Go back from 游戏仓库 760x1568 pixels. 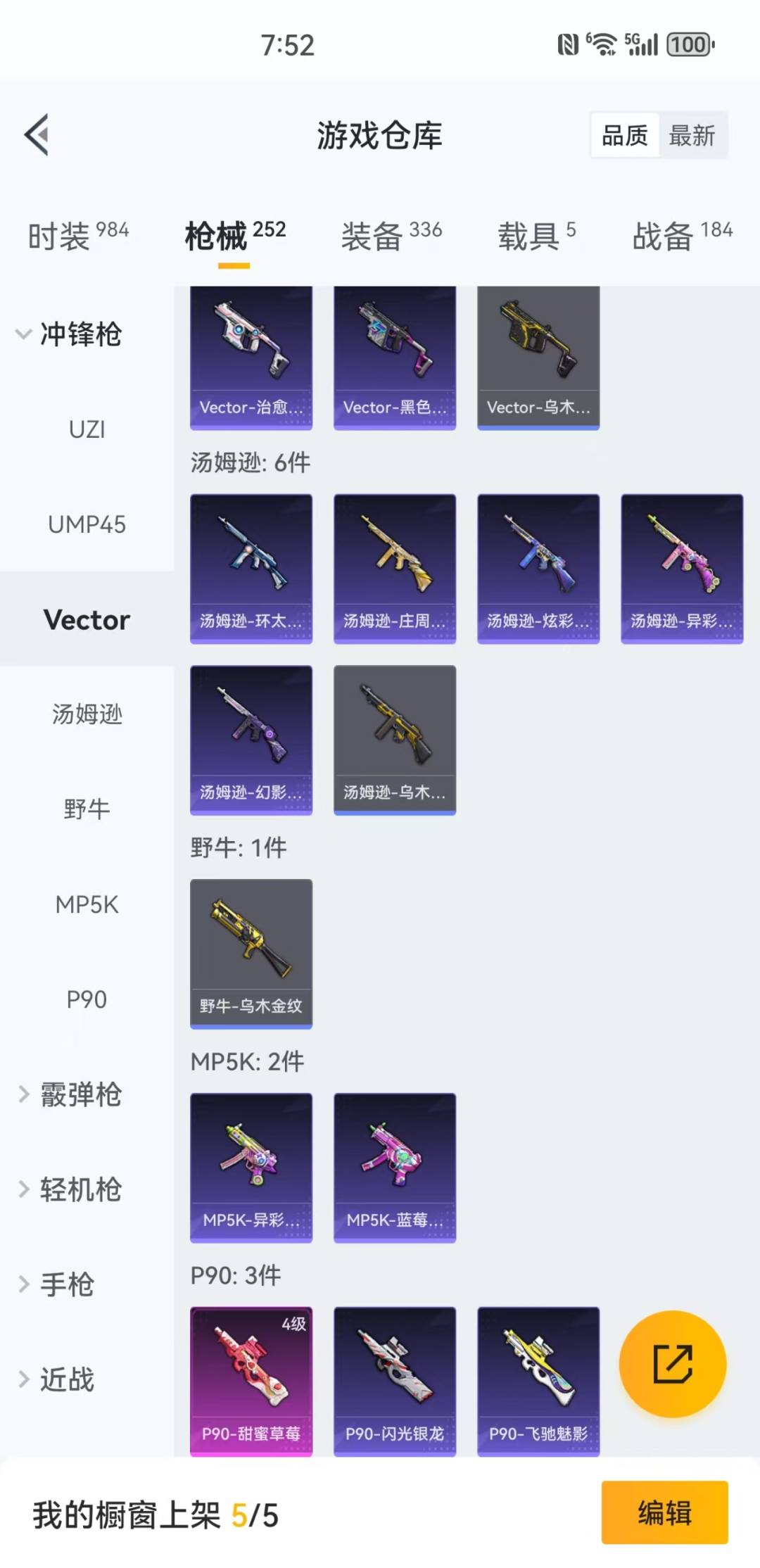pos(37,134)
